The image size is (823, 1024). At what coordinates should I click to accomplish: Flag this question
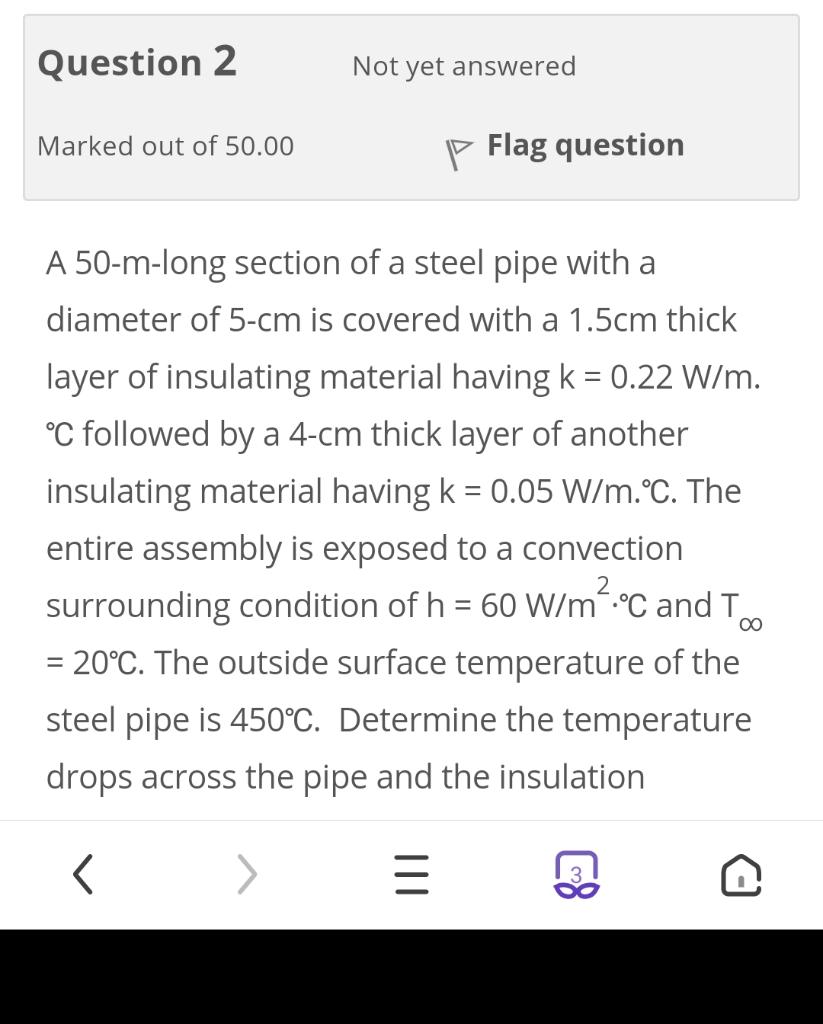pyautogui.click(x=566, y=146)
